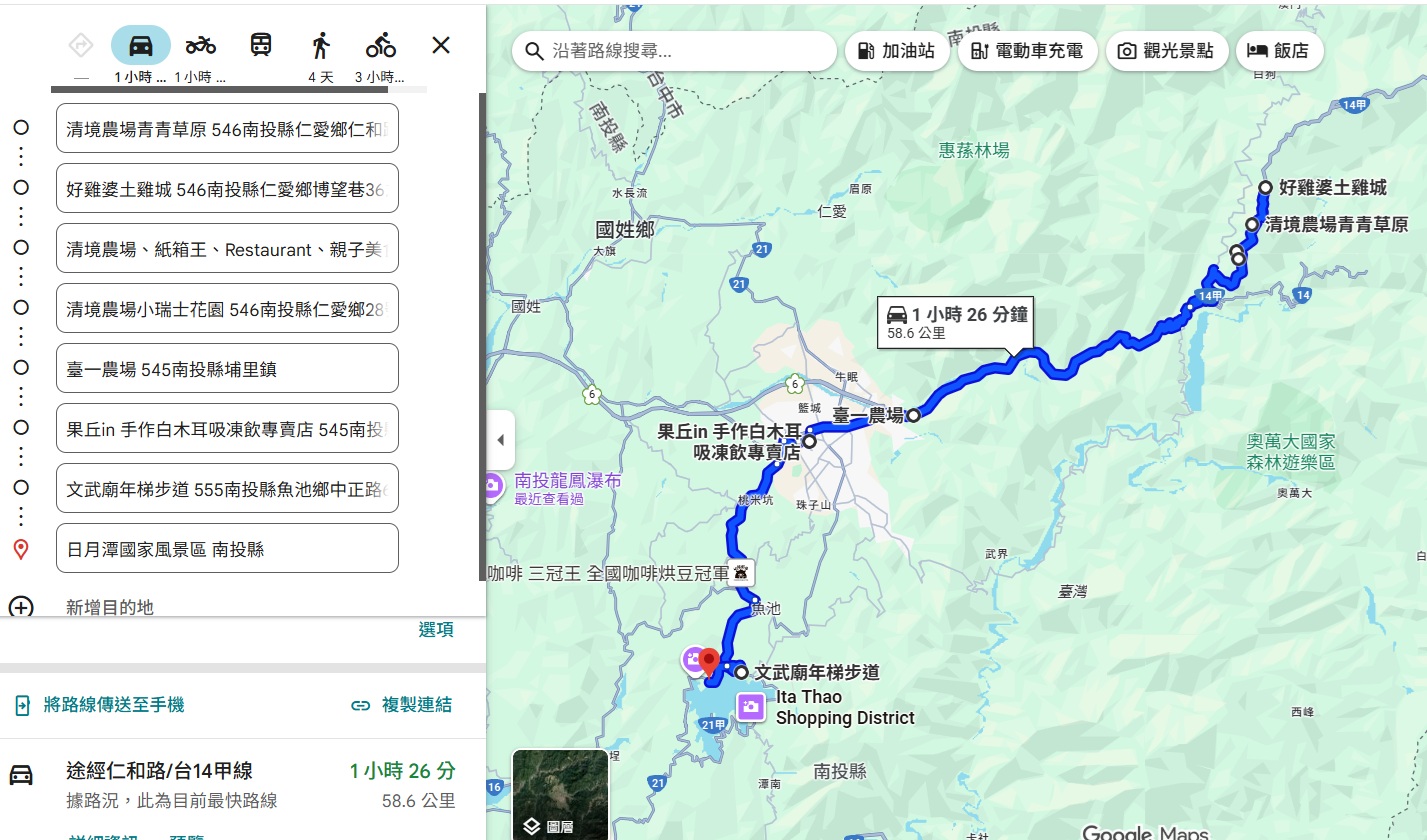Viewport: 1427px width, 840px height.
Task: Show 電動車充電 EV charging stations
Action: tap(1027, 51)
